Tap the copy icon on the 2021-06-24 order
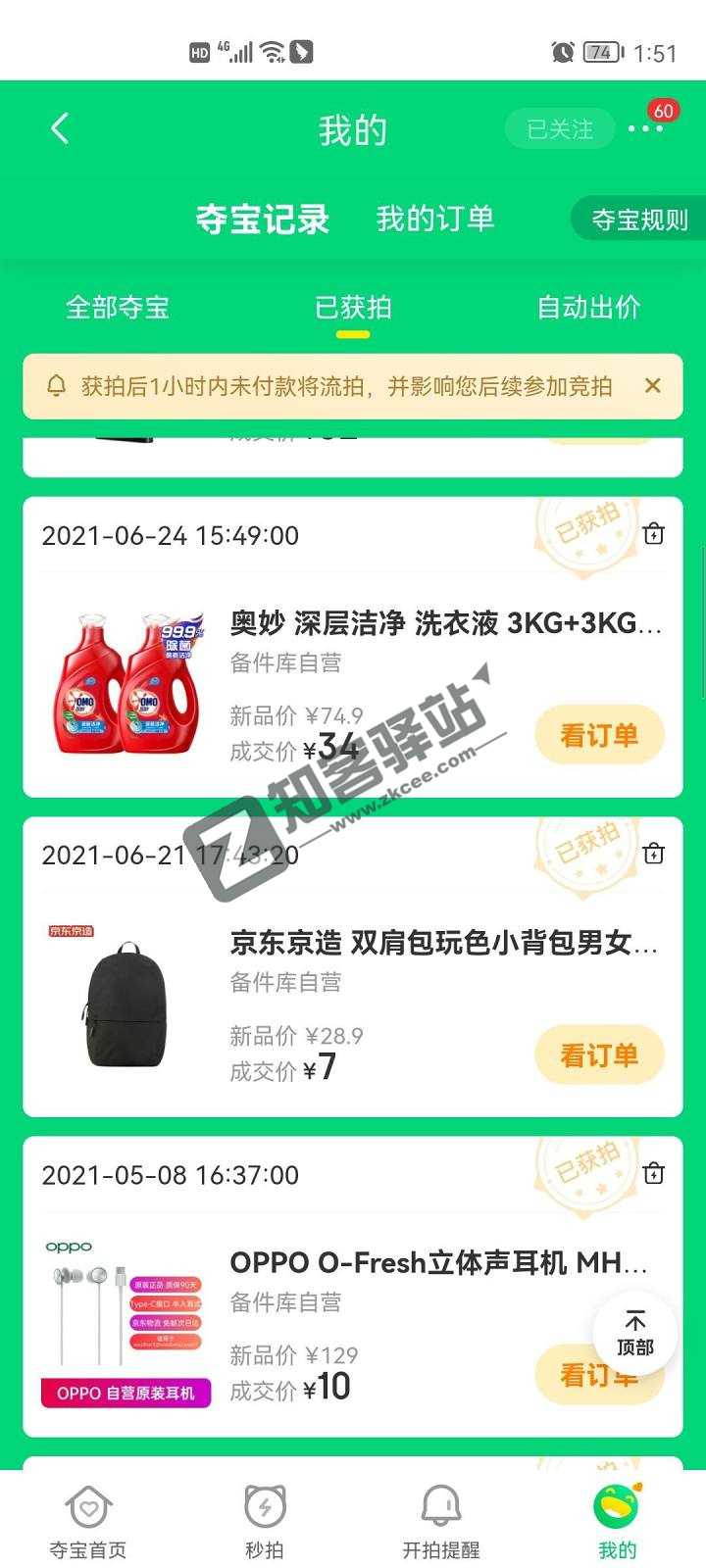The height and width of the screenshot is (1568, 706). pos(653,536)
